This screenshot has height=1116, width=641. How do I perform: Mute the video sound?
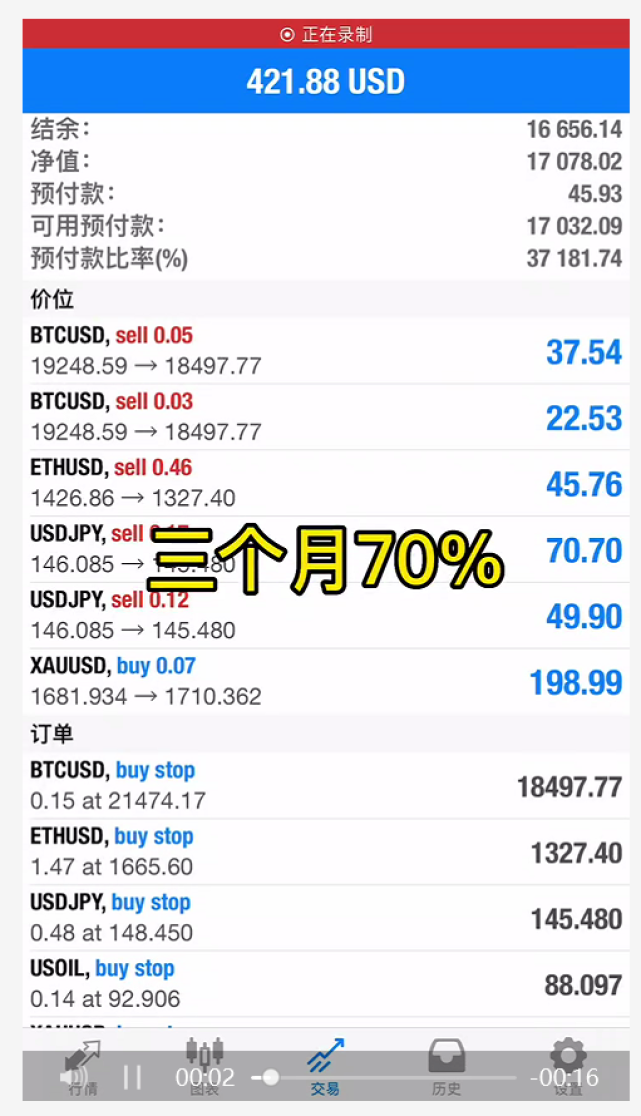[x=72, y=1077]
